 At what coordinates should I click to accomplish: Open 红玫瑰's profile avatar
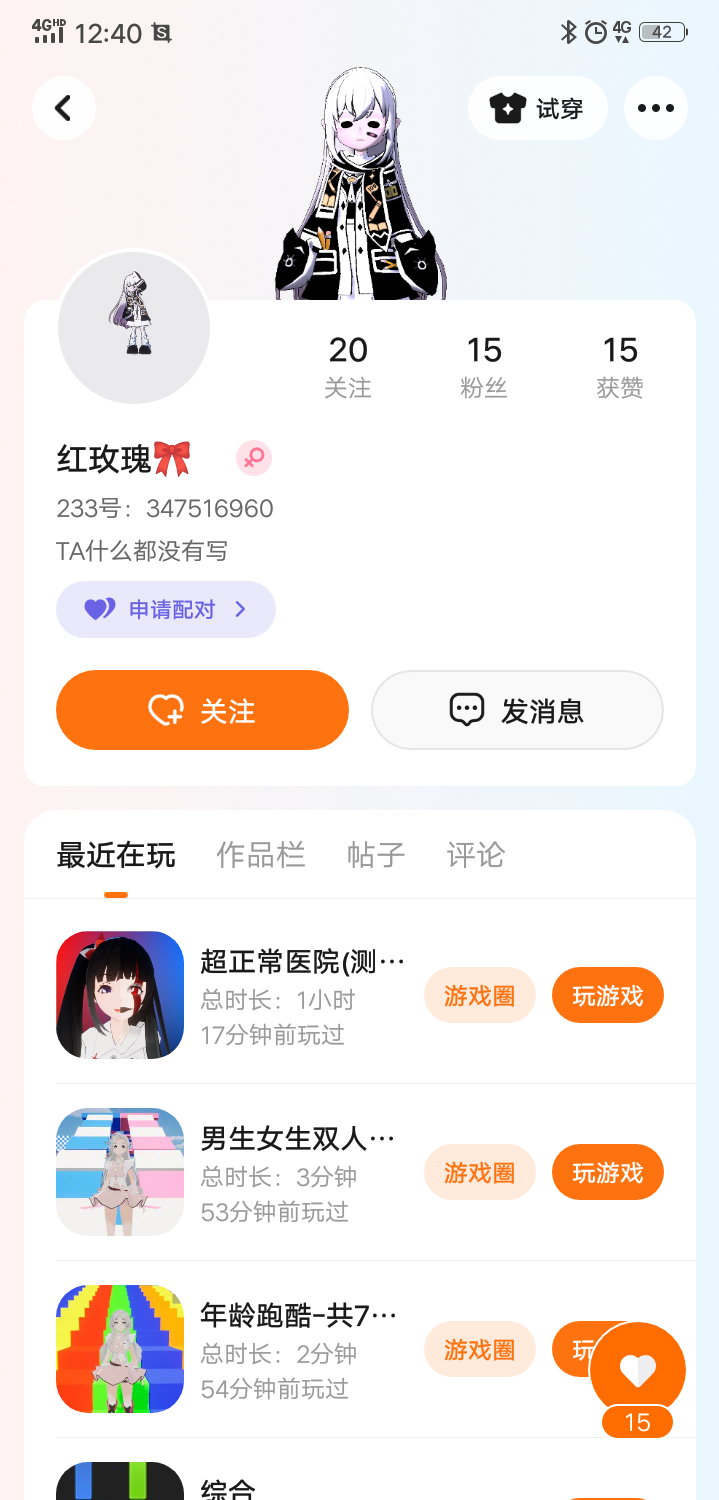[x=134, y=327]
